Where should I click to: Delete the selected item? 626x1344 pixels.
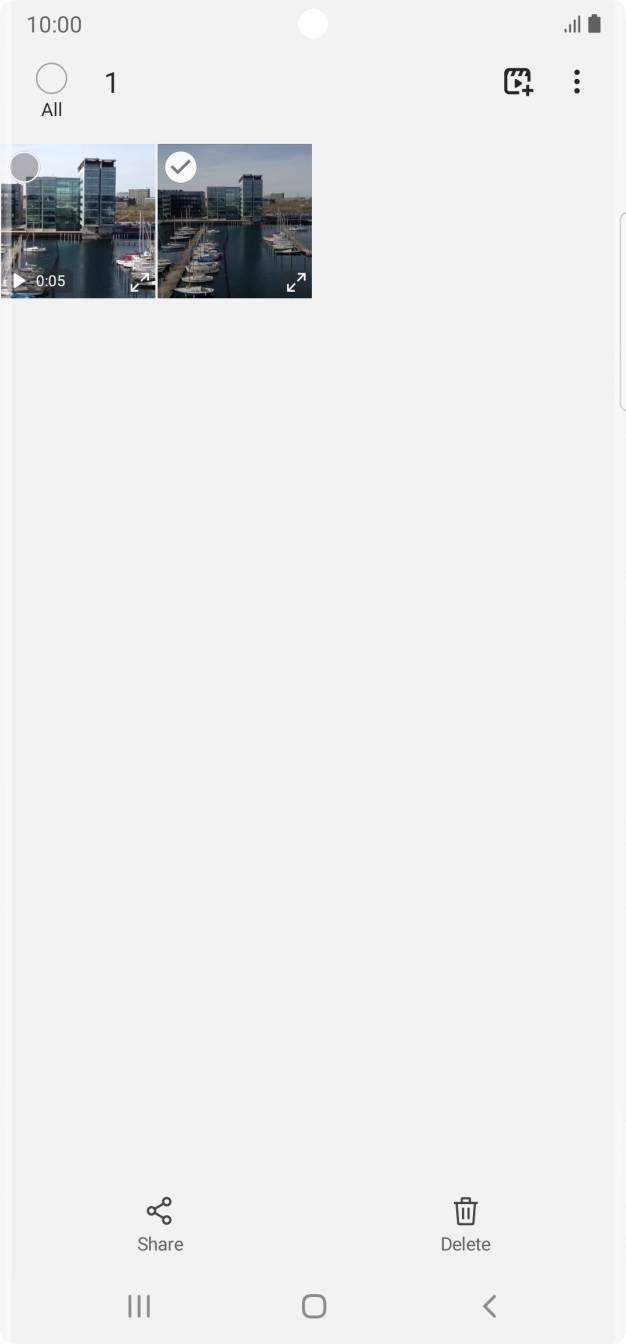465,1224
